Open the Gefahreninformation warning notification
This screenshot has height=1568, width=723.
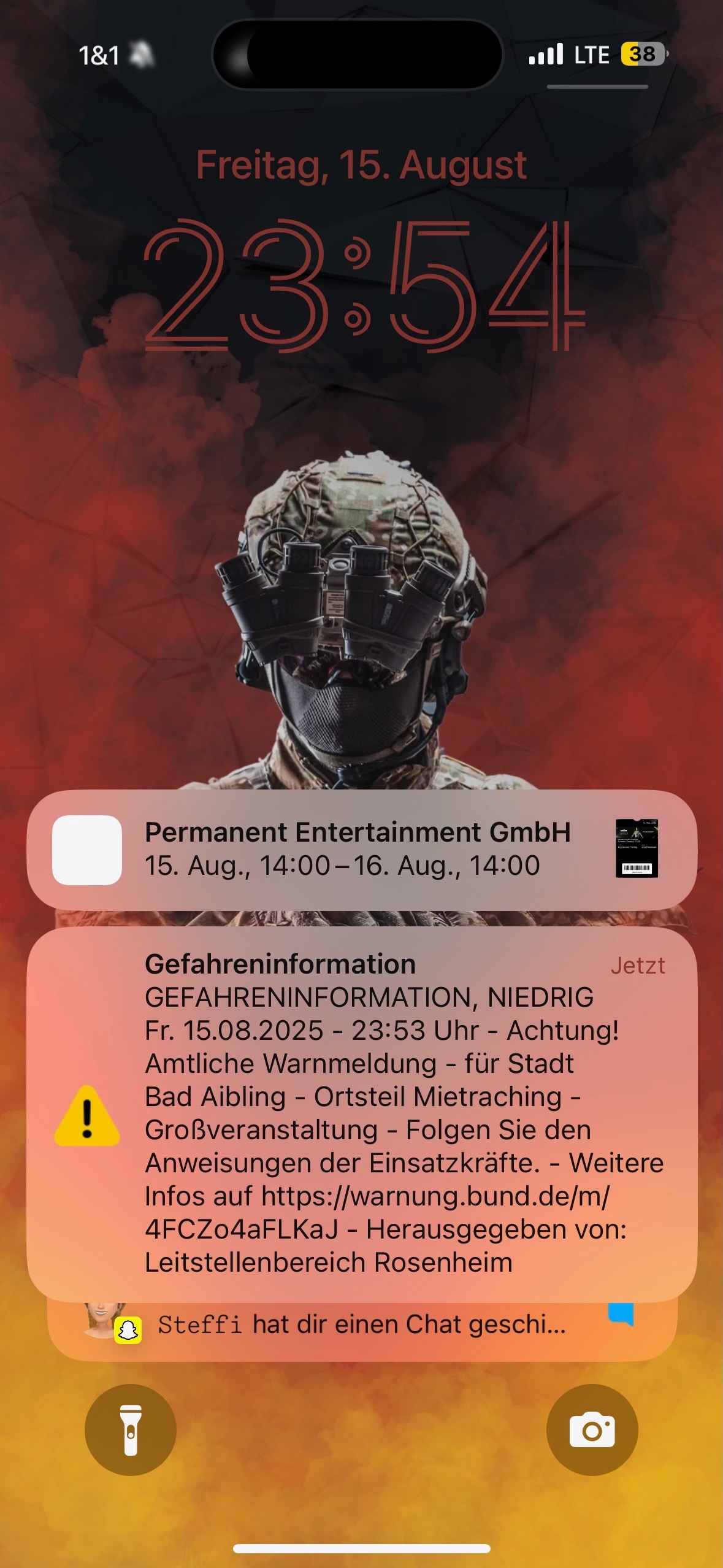pos(361,1113)
